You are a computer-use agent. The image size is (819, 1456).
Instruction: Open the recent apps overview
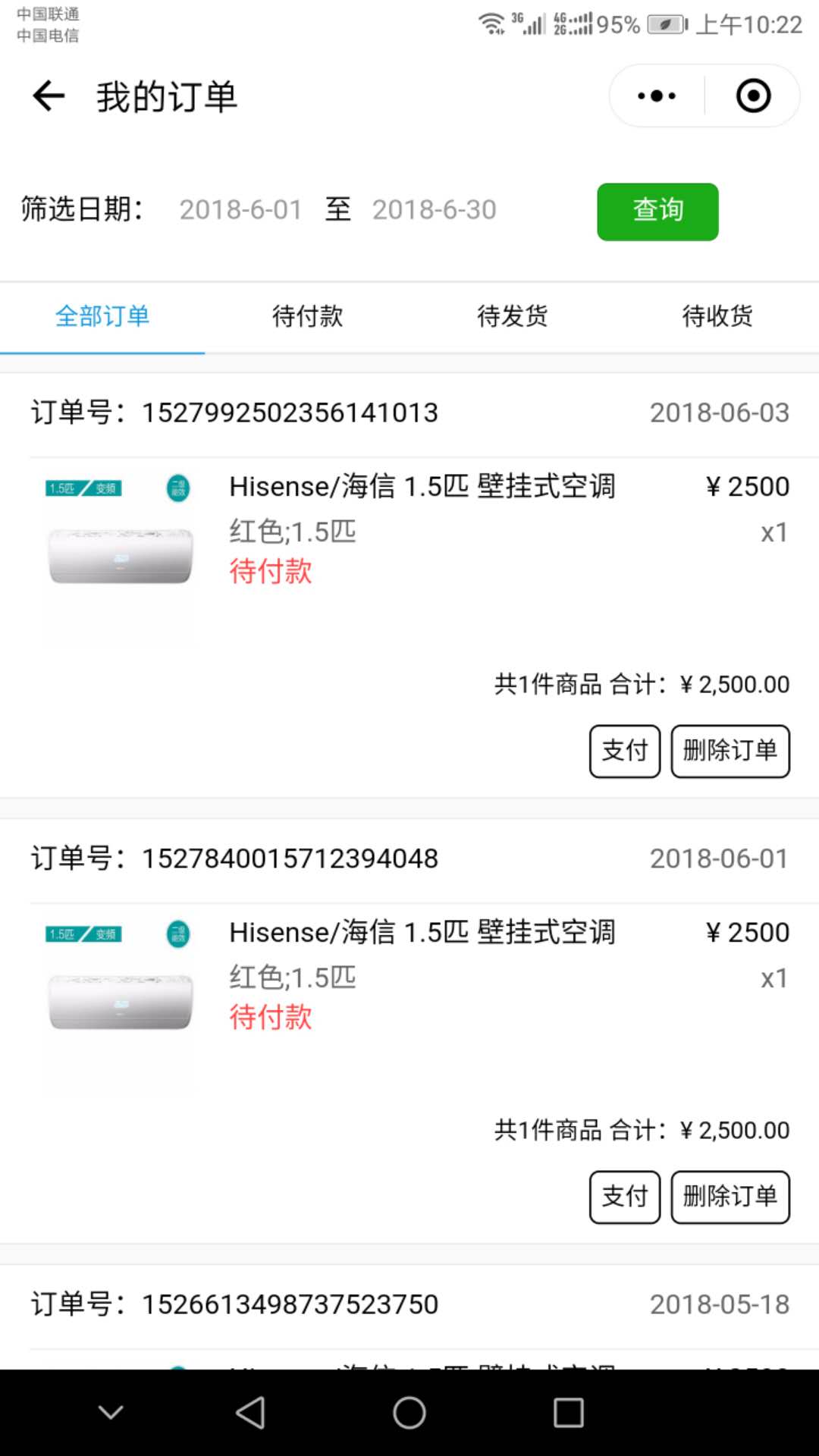(569, 1413)
